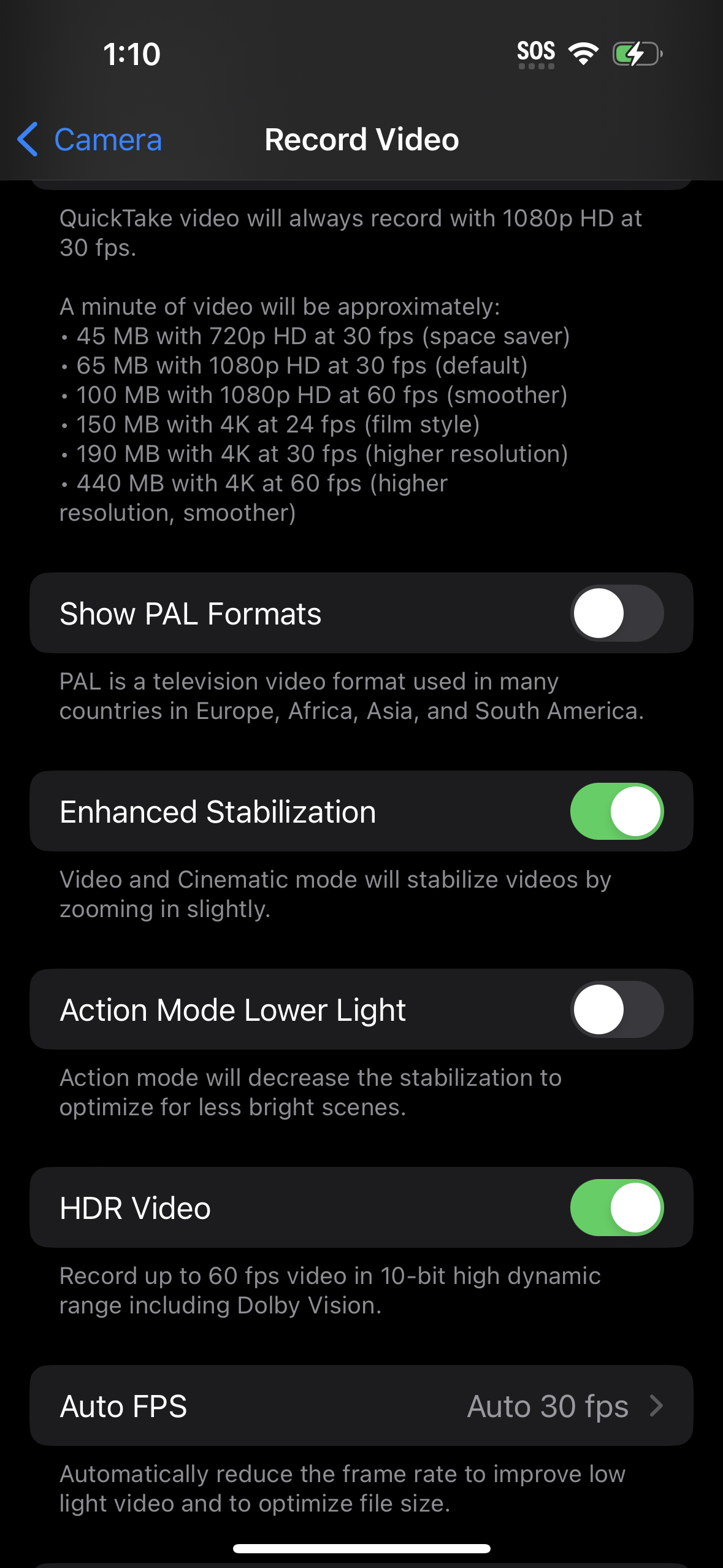
Task: Go back to Camera settings
Action: (x=90, y=140)
